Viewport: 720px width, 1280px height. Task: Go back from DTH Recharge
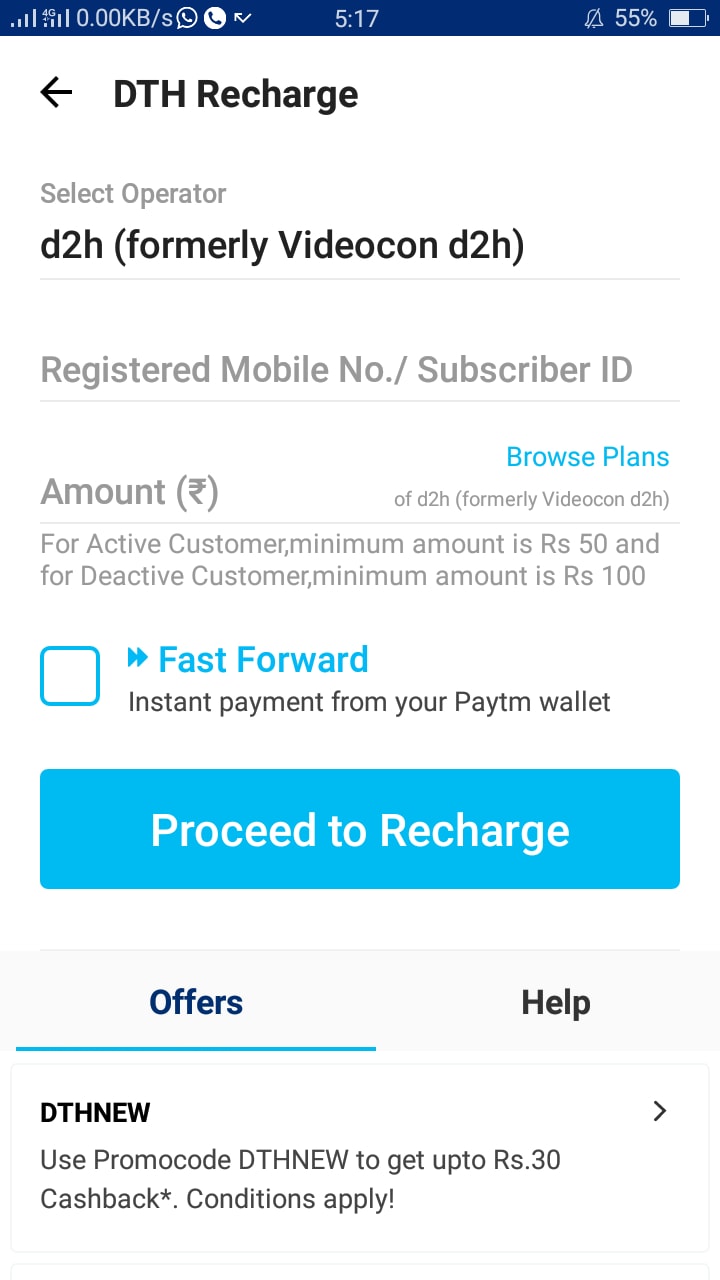pos(57,93)
